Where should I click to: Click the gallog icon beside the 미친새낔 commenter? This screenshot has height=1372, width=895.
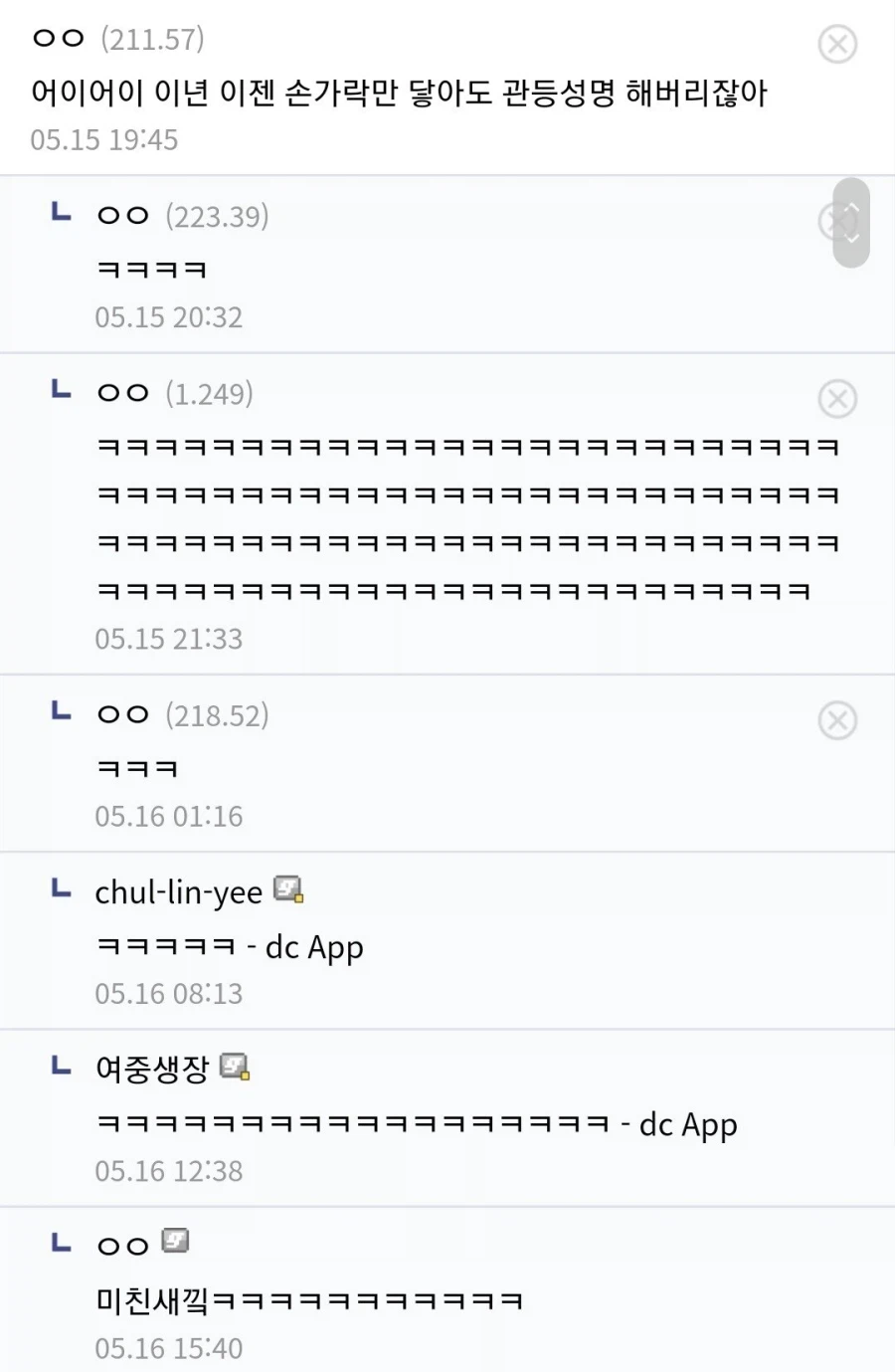pos(176,1242)
